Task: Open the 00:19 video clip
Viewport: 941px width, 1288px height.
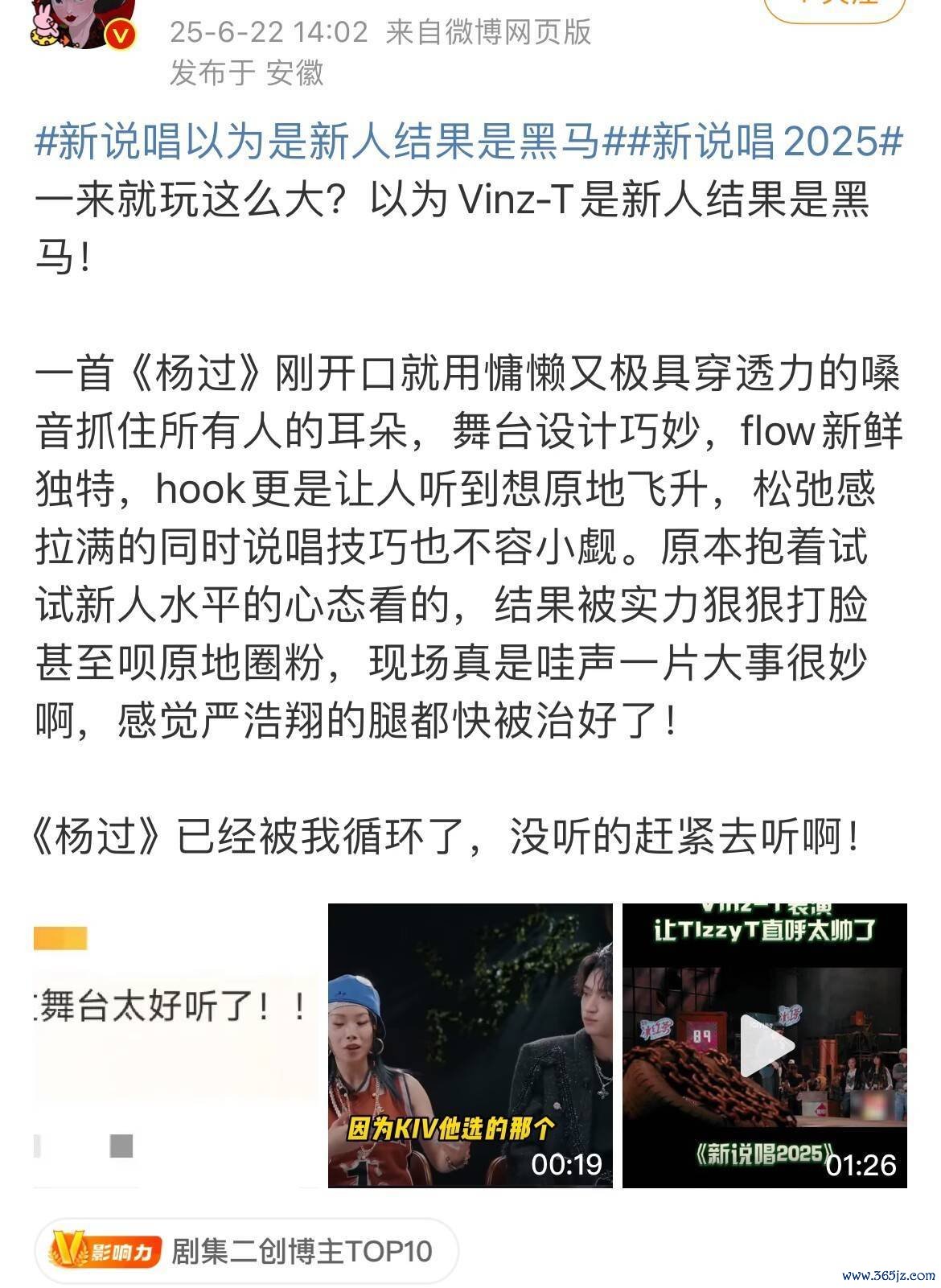Action: [x=470, y=1045]
